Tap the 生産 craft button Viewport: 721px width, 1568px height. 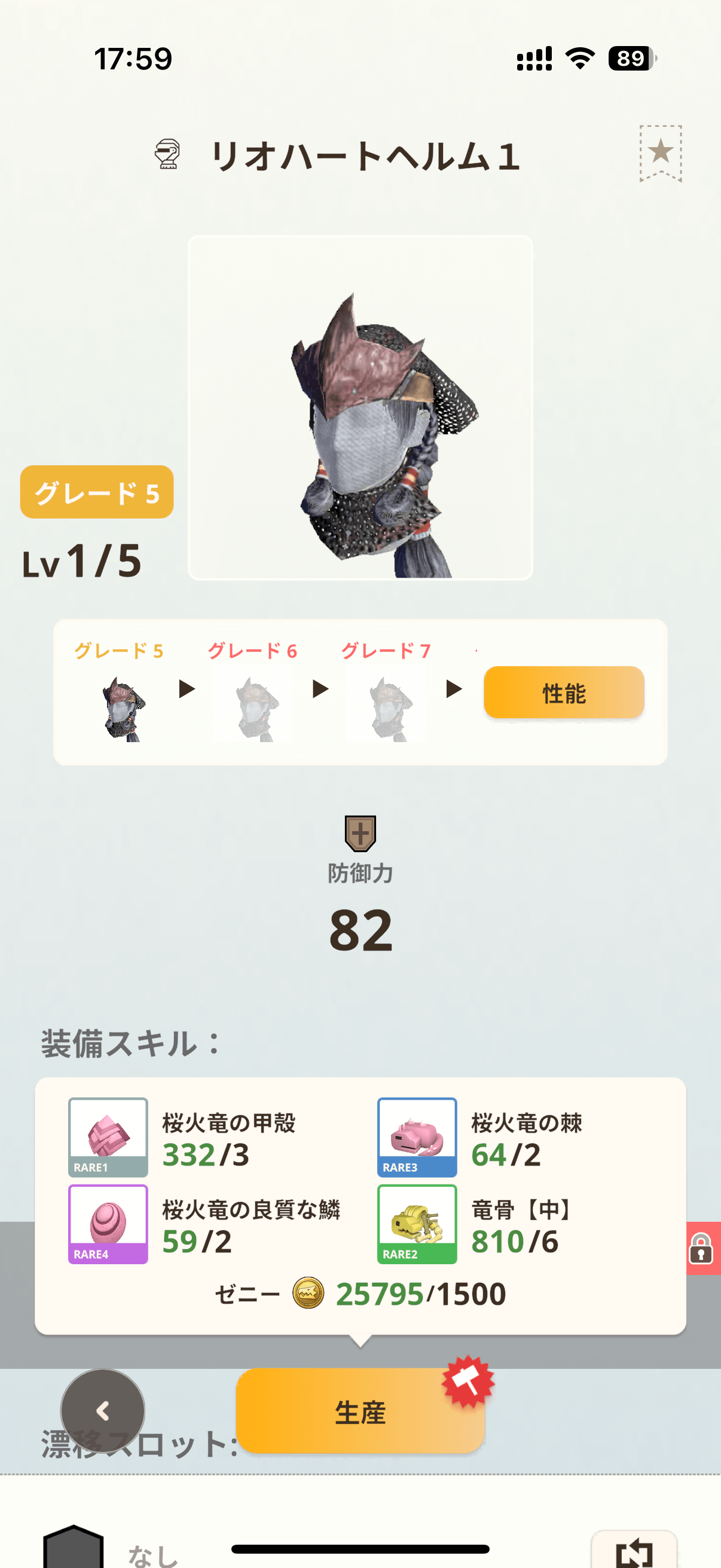click(360, 1411)
